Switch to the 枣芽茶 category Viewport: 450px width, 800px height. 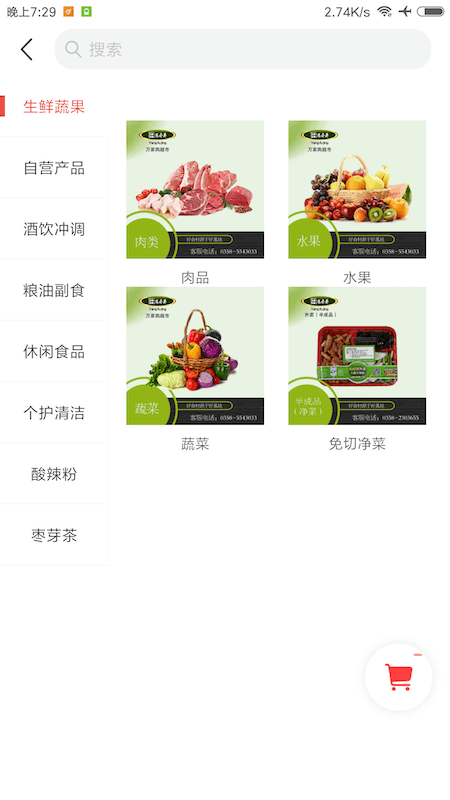point(54,535)
